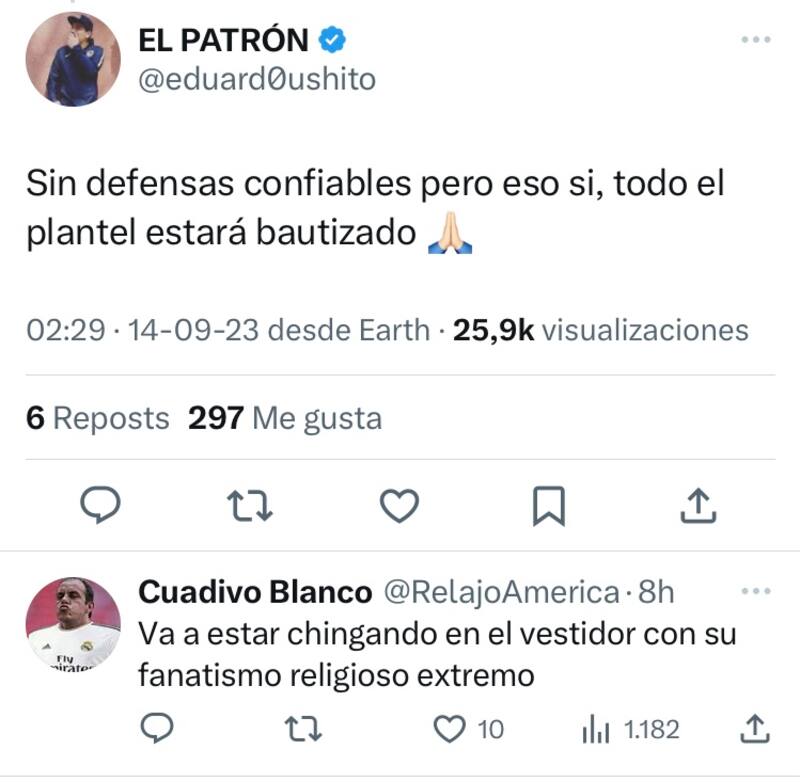Screen dimensions: 800x782
Task: Reply to Cuadivo Blanco's comment
Action: pyautogui.click(x=156, y=728)
